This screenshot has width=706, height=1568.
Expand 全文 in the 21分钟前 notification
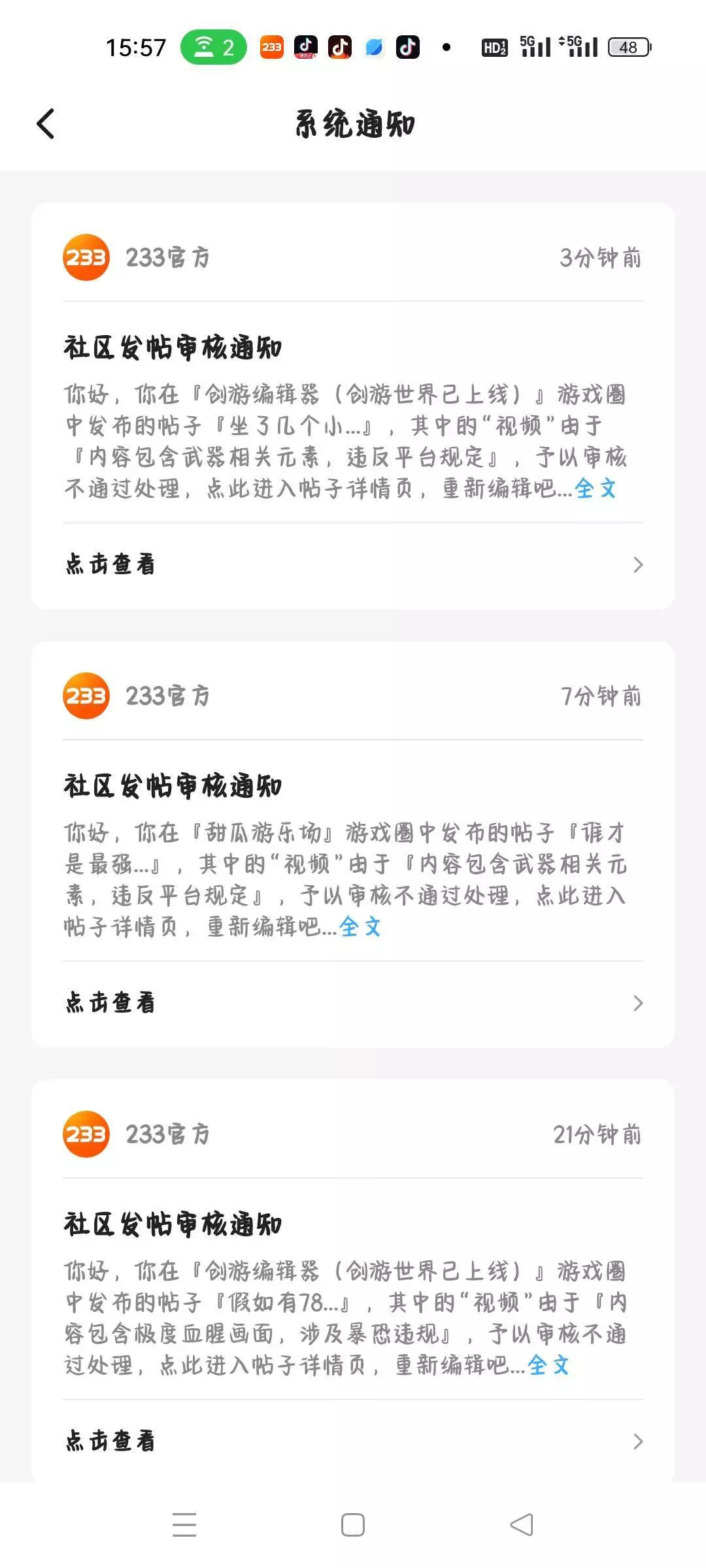tap(548, 1365)
